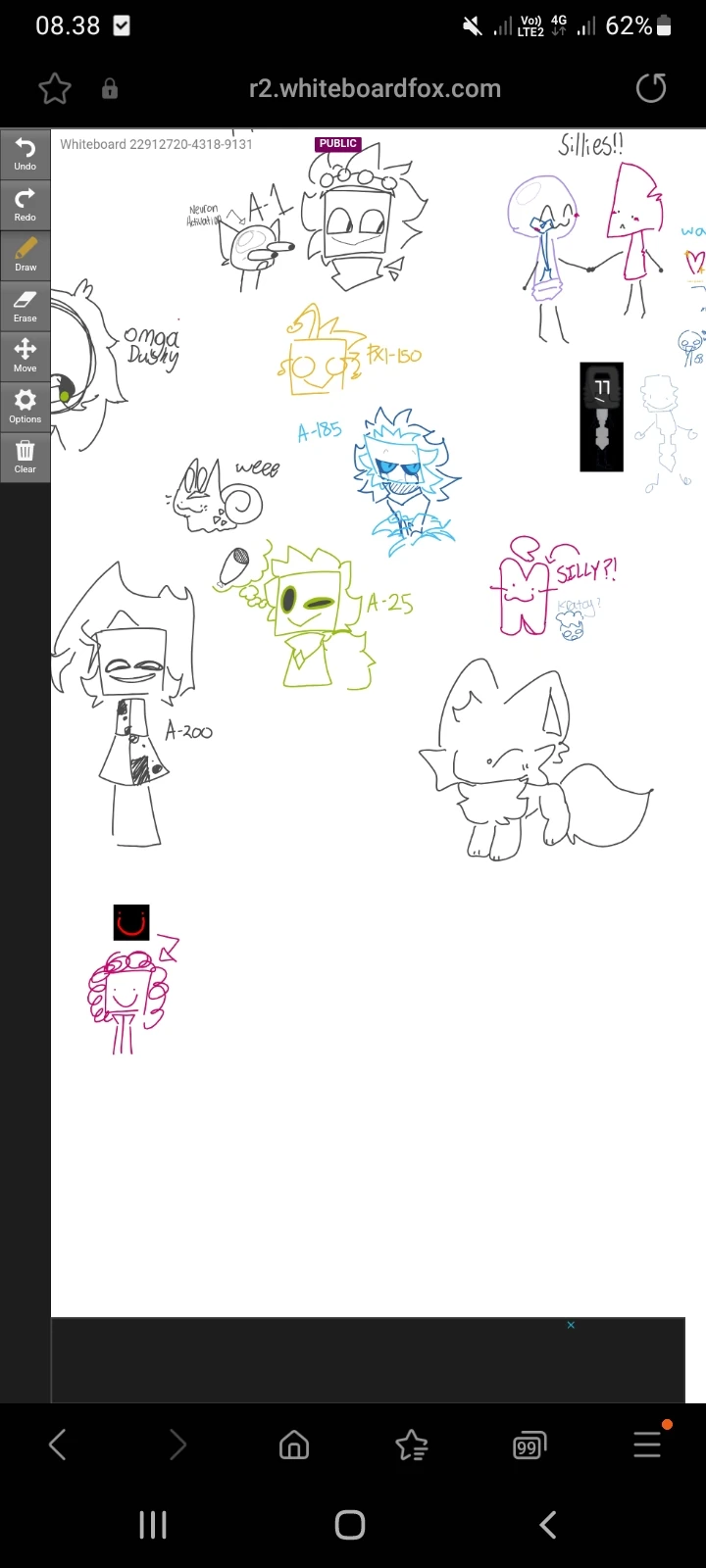Undo the last drawing stroke

[25, 152]
